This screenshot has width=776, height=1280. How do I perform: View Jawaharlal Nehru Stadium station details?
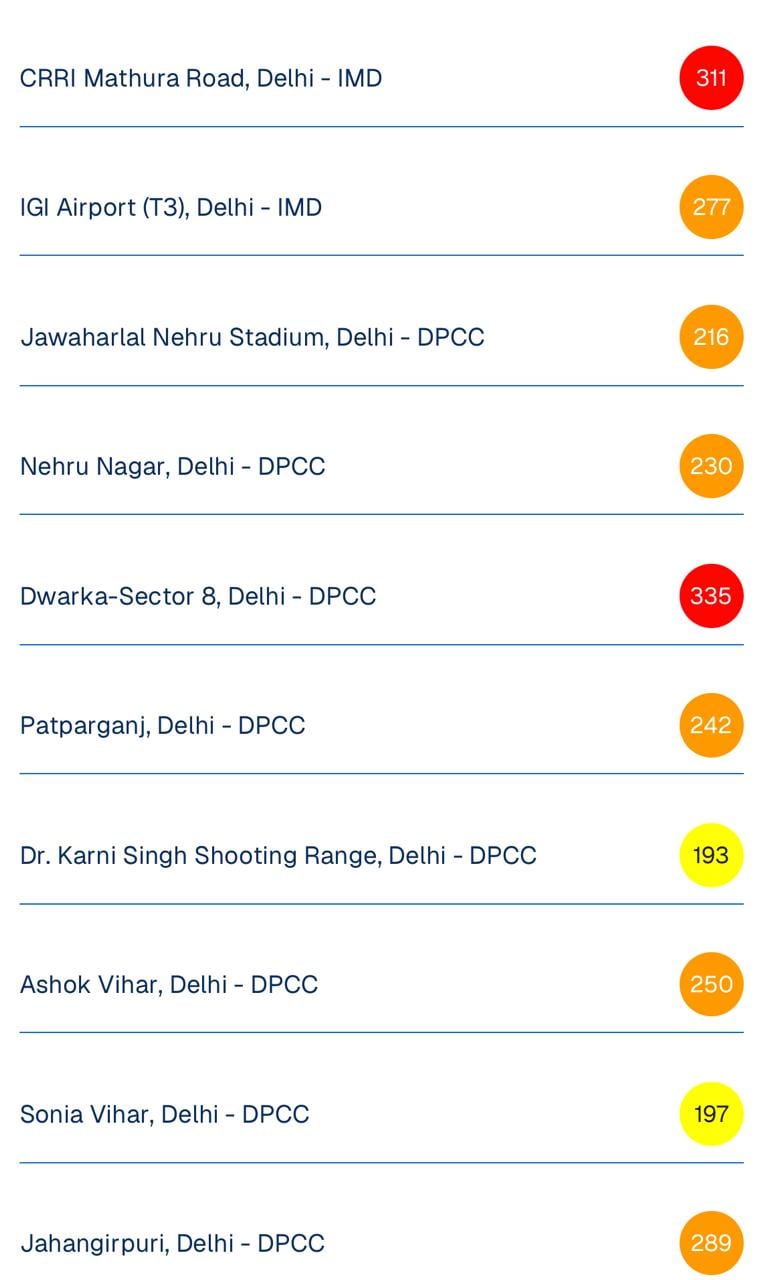252,337
